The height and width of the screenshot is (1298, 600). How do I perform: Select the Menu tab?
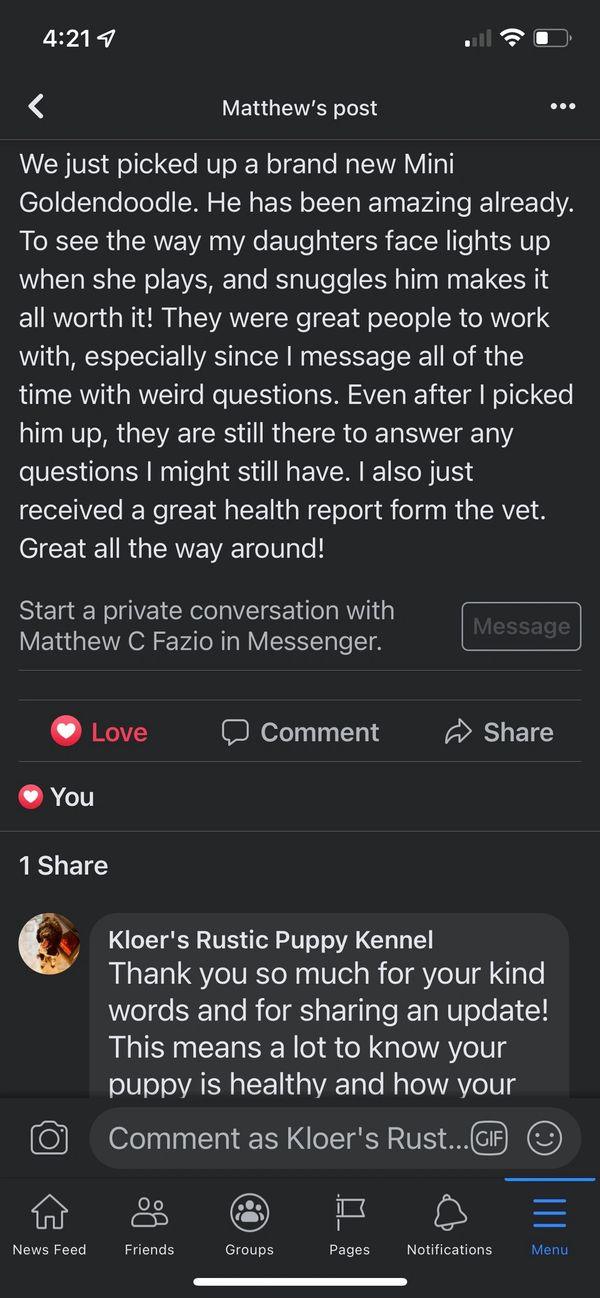[549, 1225]
